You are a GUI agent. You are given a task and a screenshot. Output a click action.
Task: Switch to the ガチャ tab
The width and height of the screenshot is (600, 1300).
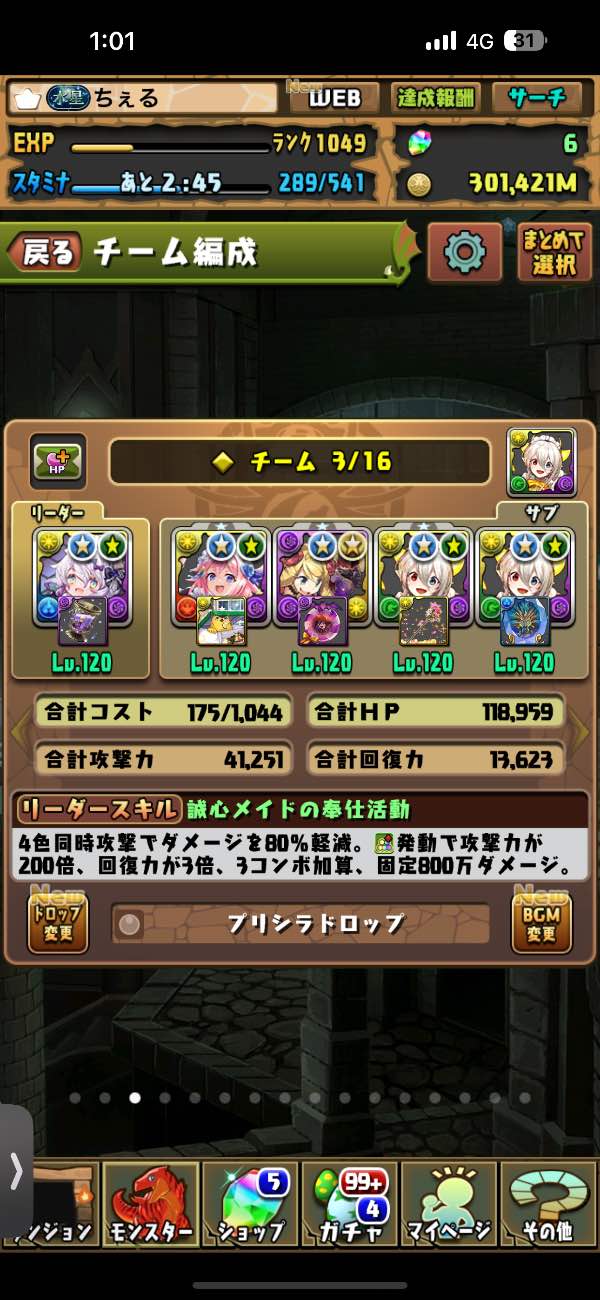coord(350,1205)
